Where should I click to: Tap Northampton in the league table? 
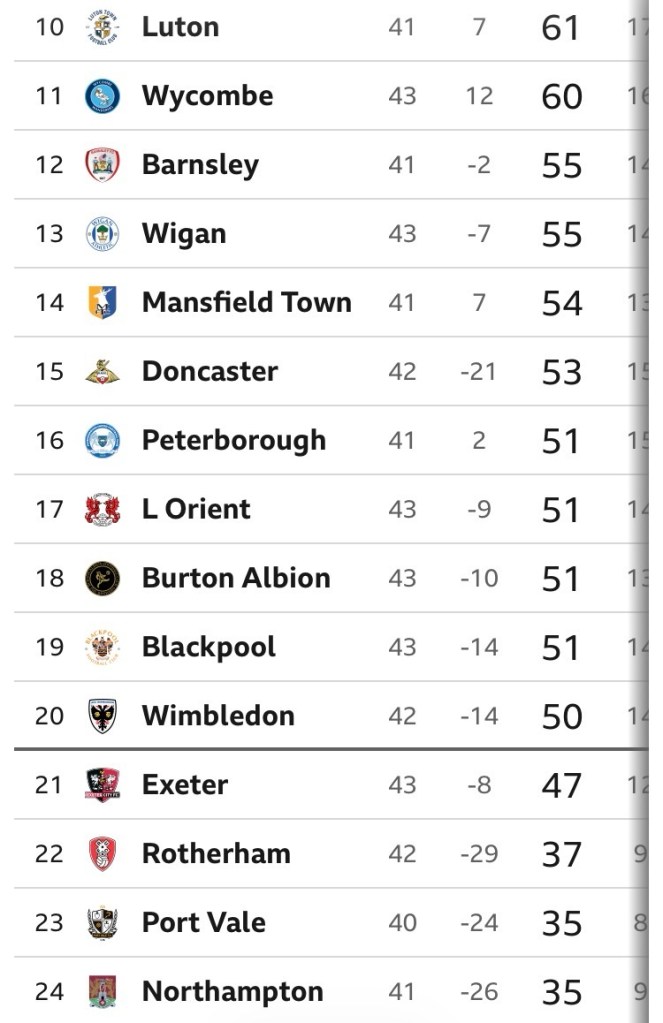point(232,991)
